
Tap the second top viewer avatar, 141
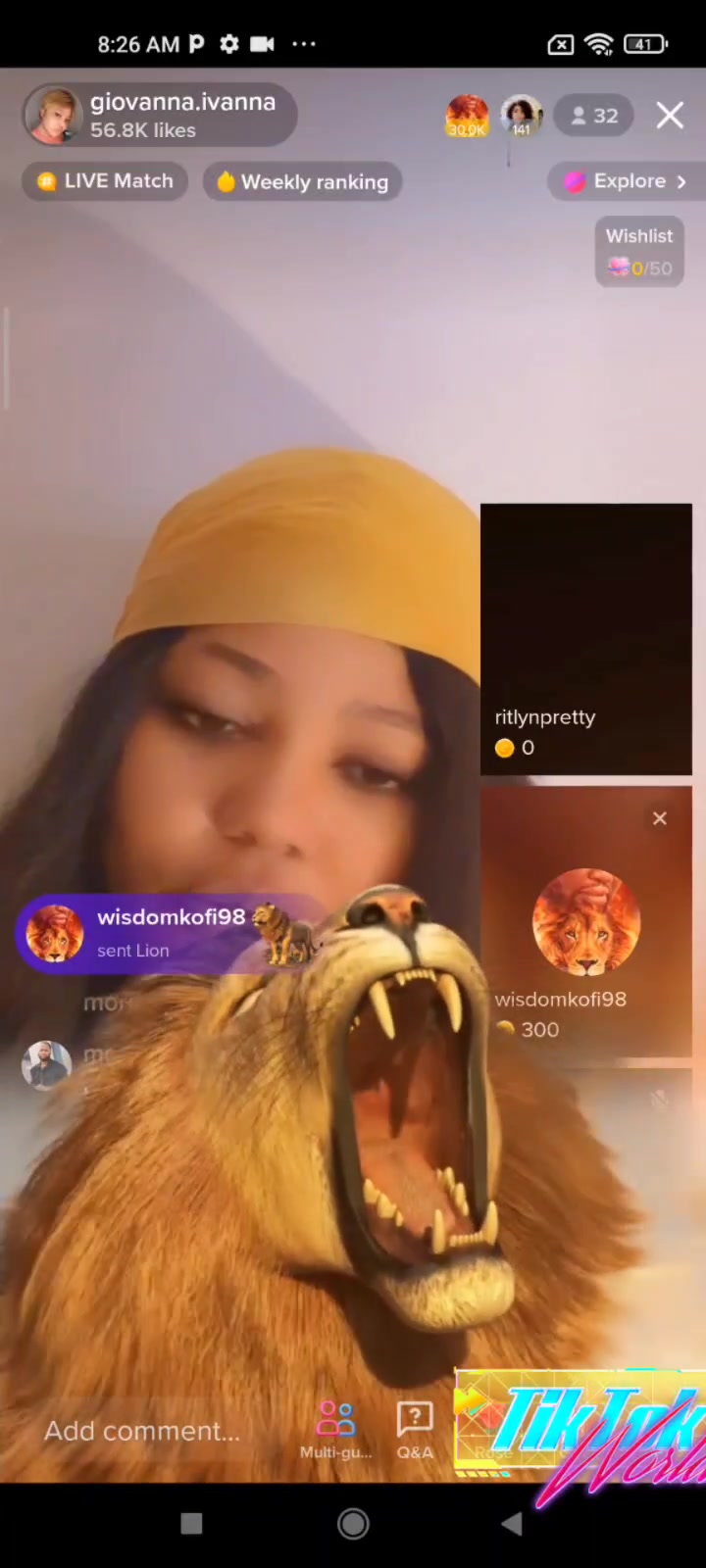(521, 116)
